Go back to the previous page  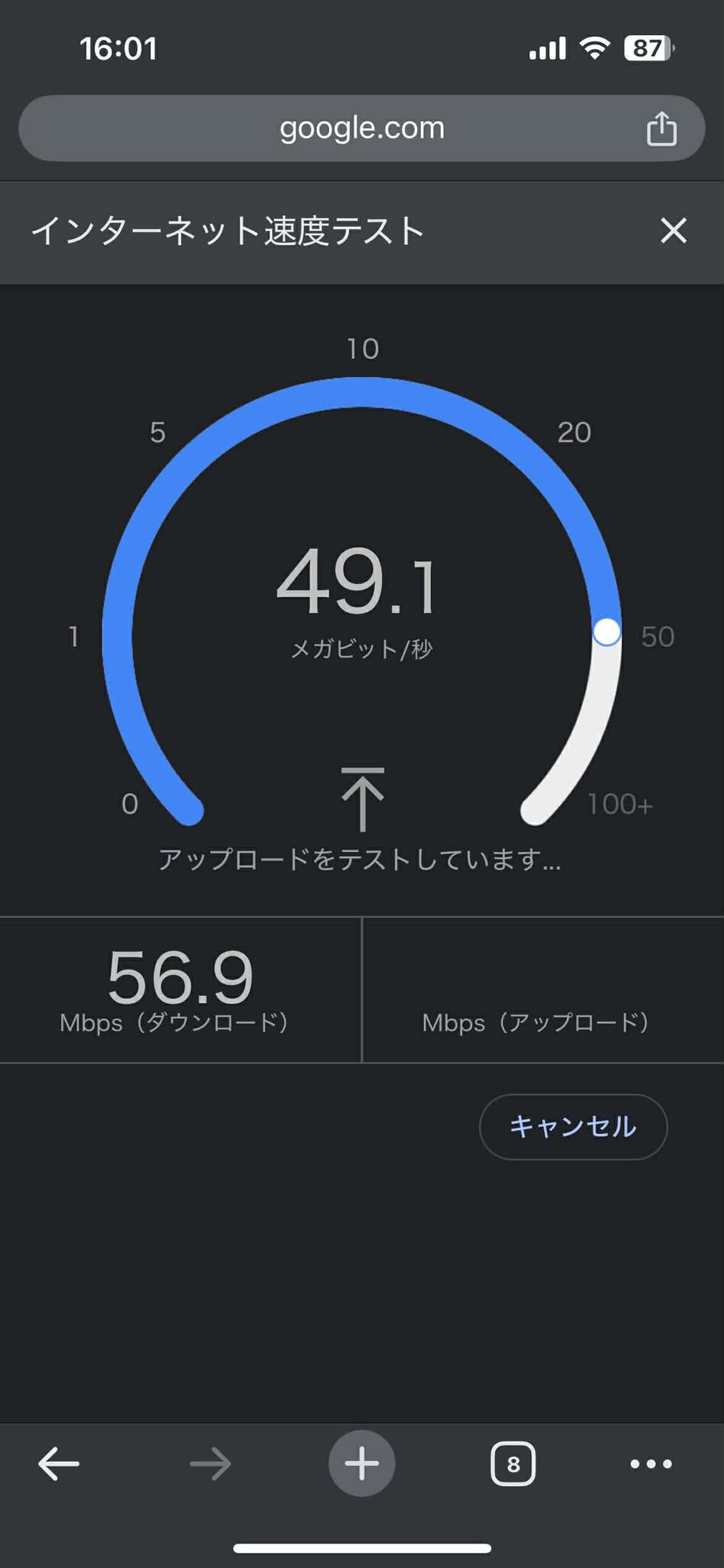point(59,1464)
